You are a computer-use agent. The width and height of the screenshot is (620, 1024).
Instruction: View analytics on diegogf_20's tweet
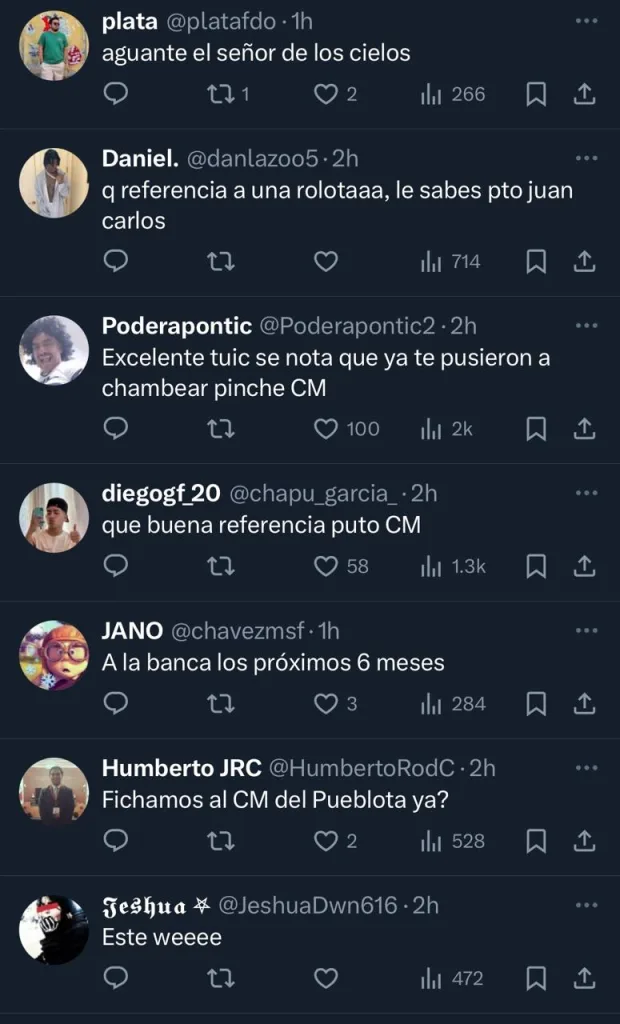click(454, 566)
